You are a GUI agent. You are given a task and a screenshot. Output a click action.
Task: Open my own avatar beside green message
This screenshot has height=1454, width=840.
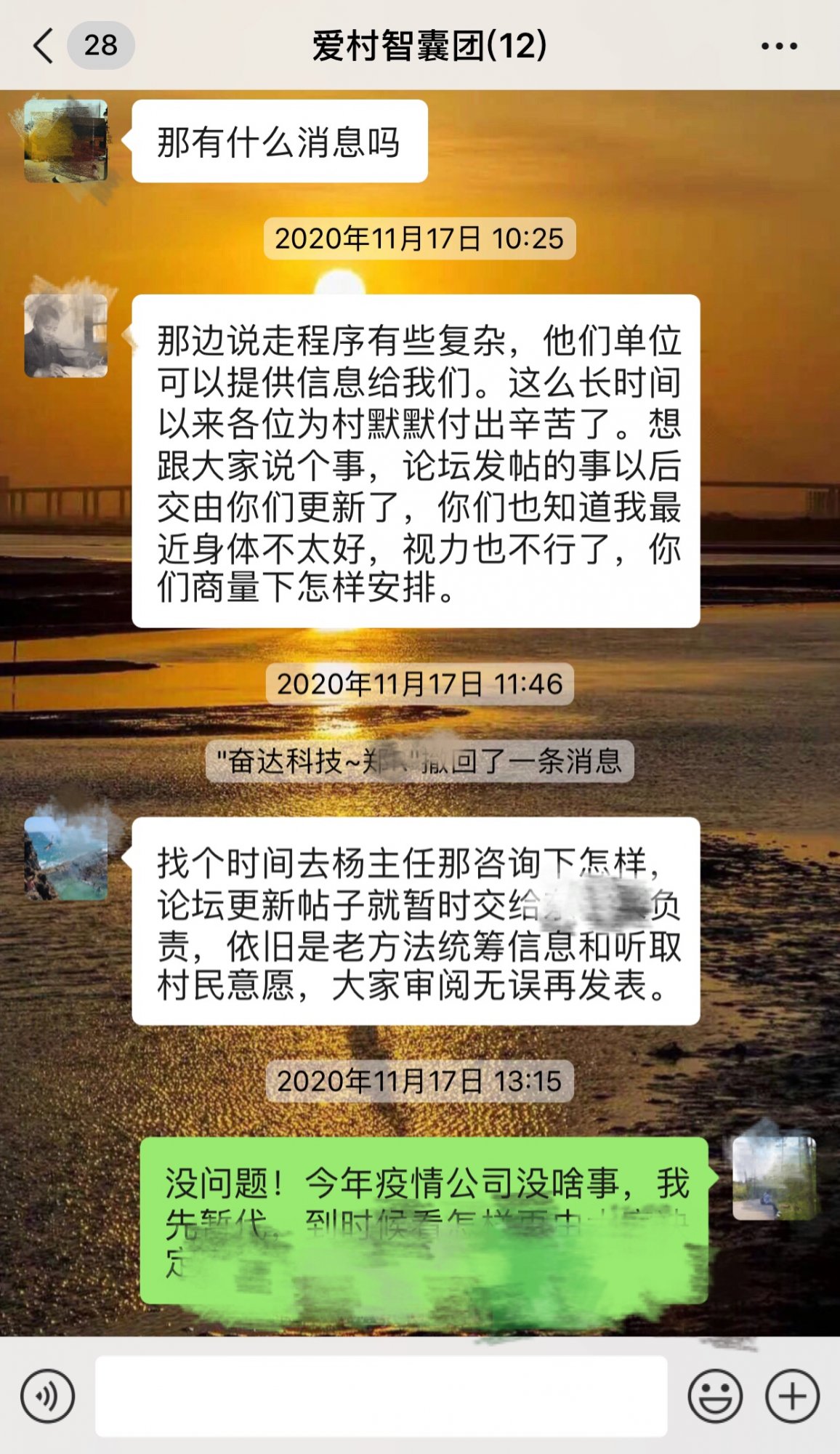774,1178
